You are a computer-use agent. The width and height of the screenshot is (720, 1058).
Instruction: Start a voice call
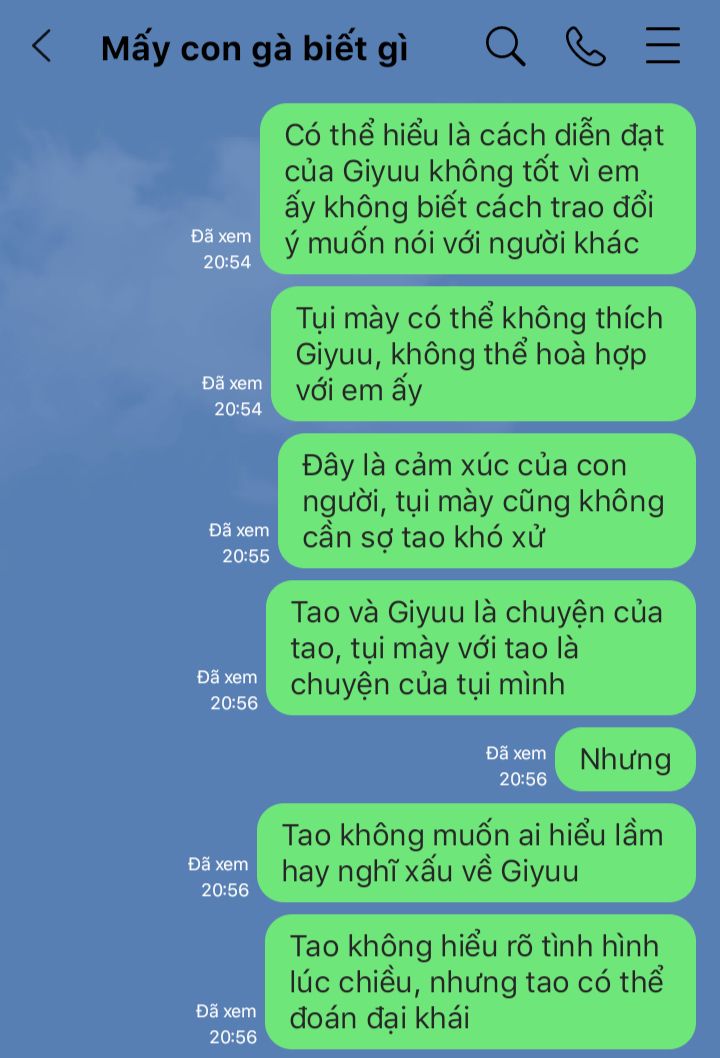tap(585, 46)
